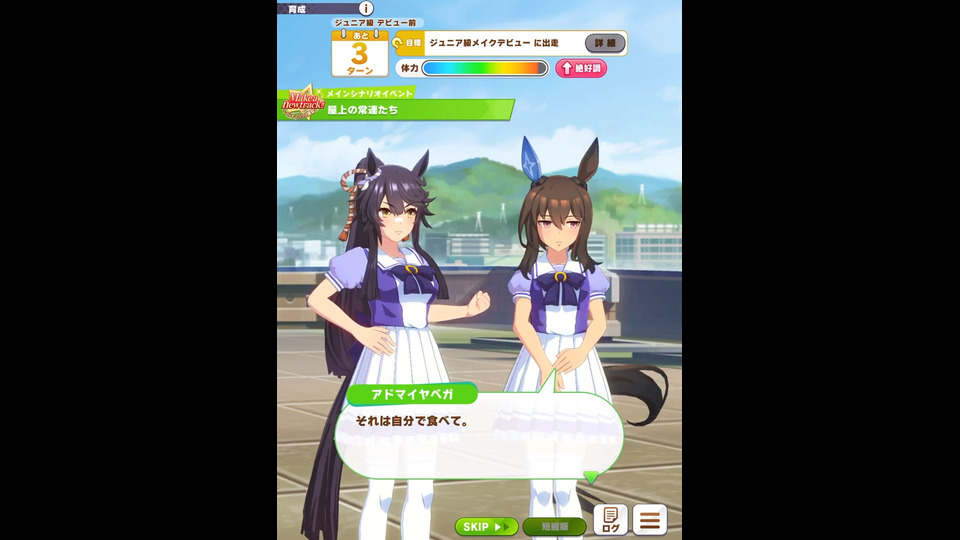This screenshot has width=960, height=540.
Task: Toggle the 短縮版 shortened mode button
Action: pyautogui.click(x=554, y=526)
